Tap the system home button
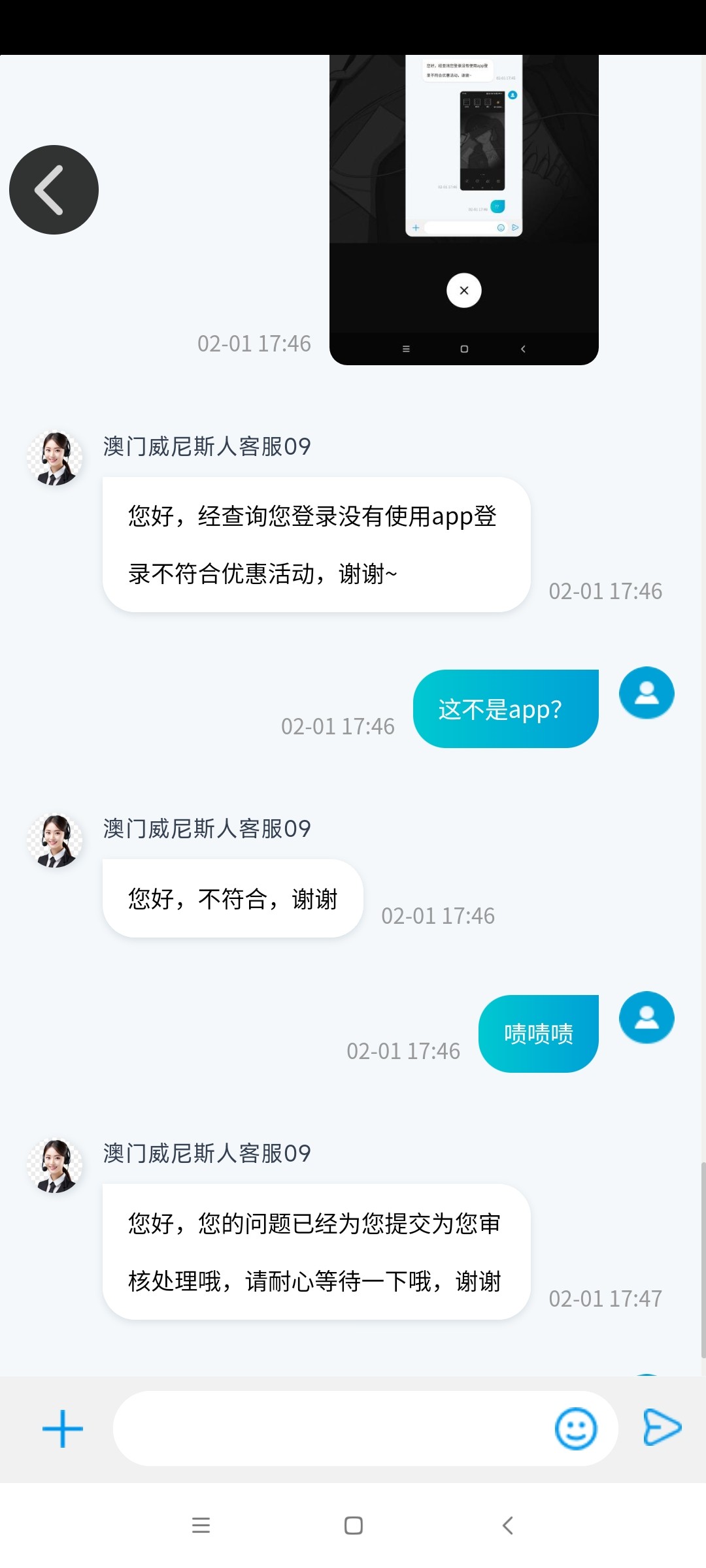 coord(353,1526)
